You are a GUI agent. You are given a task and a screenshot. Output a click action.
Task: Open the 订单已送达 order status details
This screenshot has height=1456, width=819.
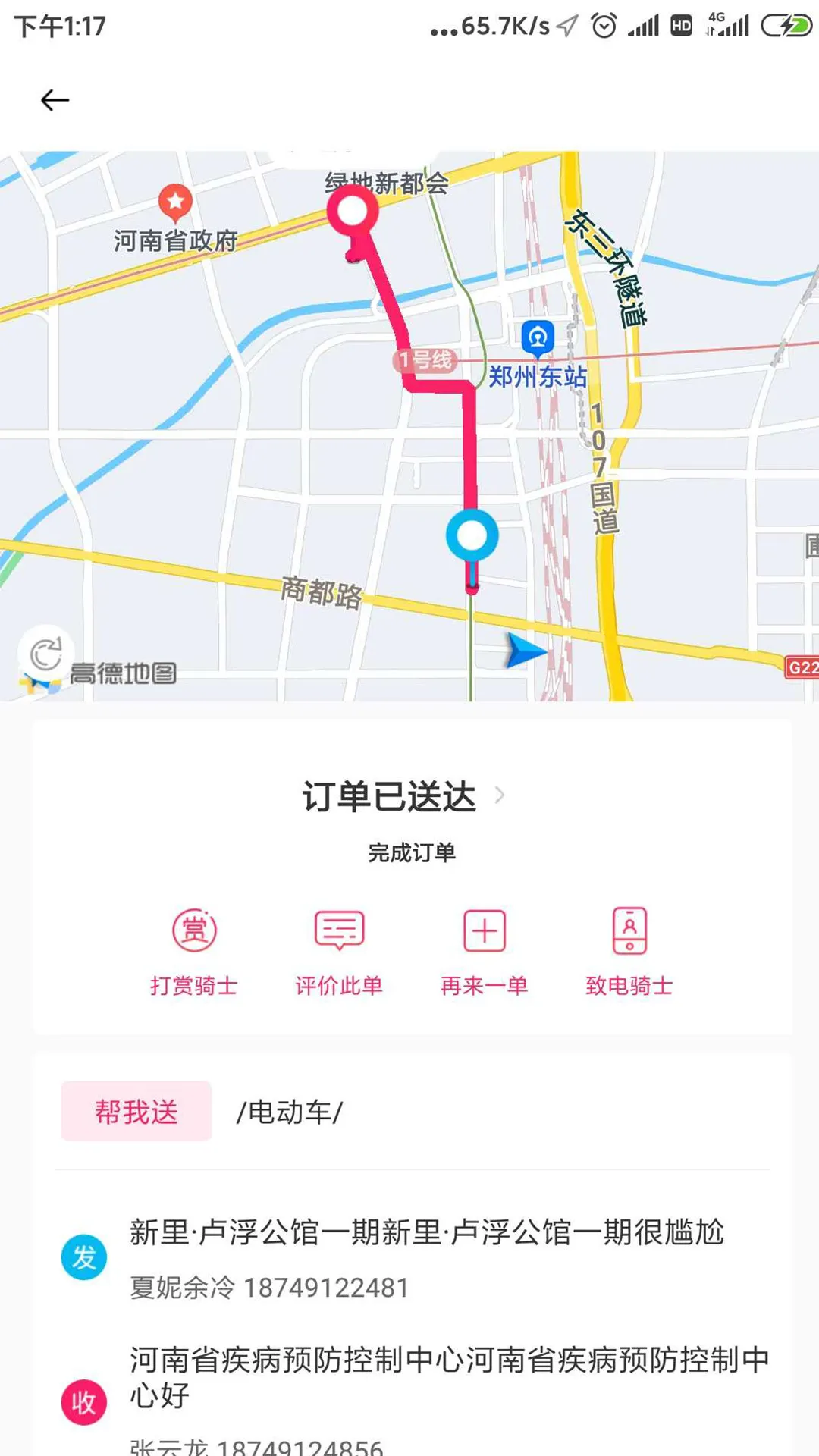[x=403, y=796]
